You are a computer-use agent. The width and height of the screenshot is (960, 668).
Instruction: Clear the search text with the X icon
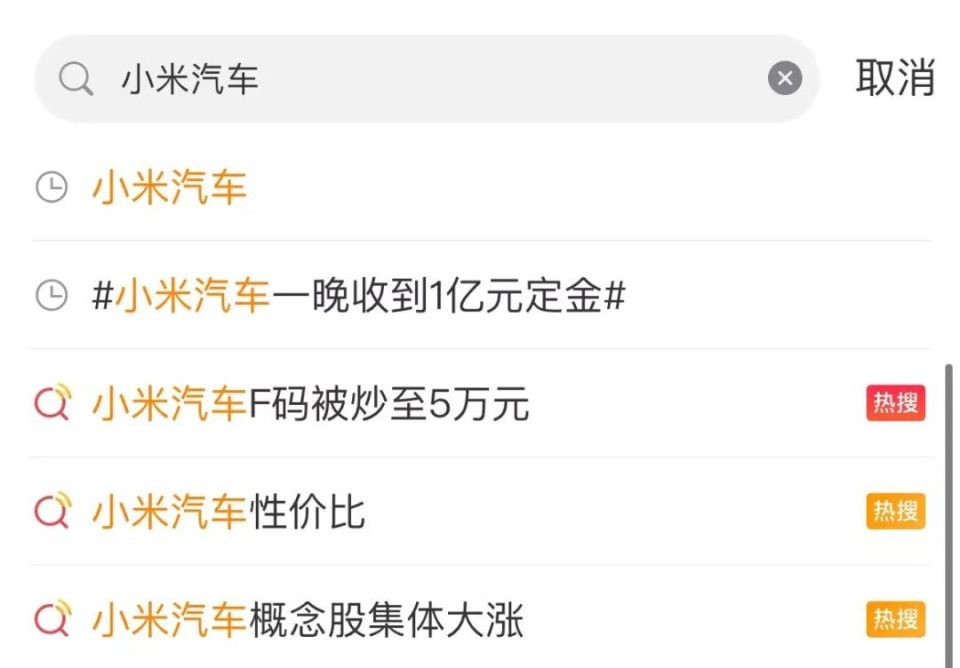785,79
